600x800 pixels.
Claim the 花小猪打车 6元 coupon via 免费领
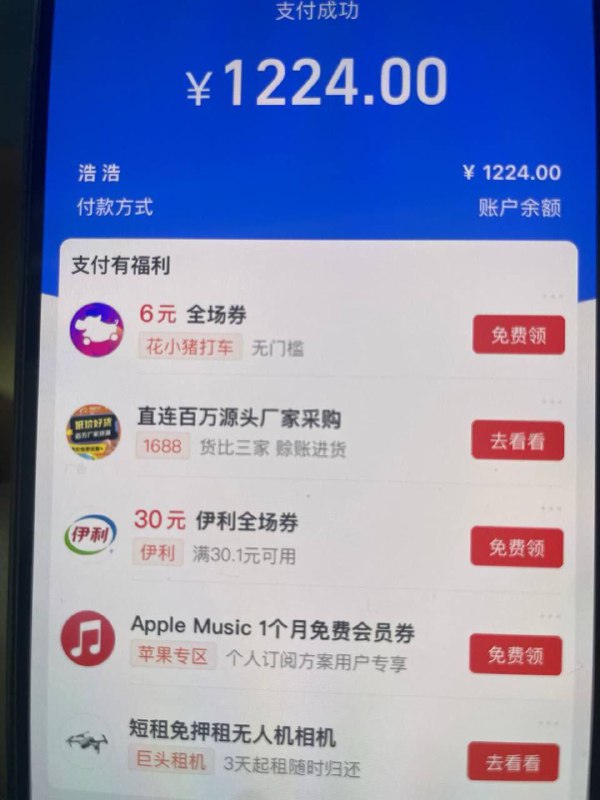(x=518, y=335)
